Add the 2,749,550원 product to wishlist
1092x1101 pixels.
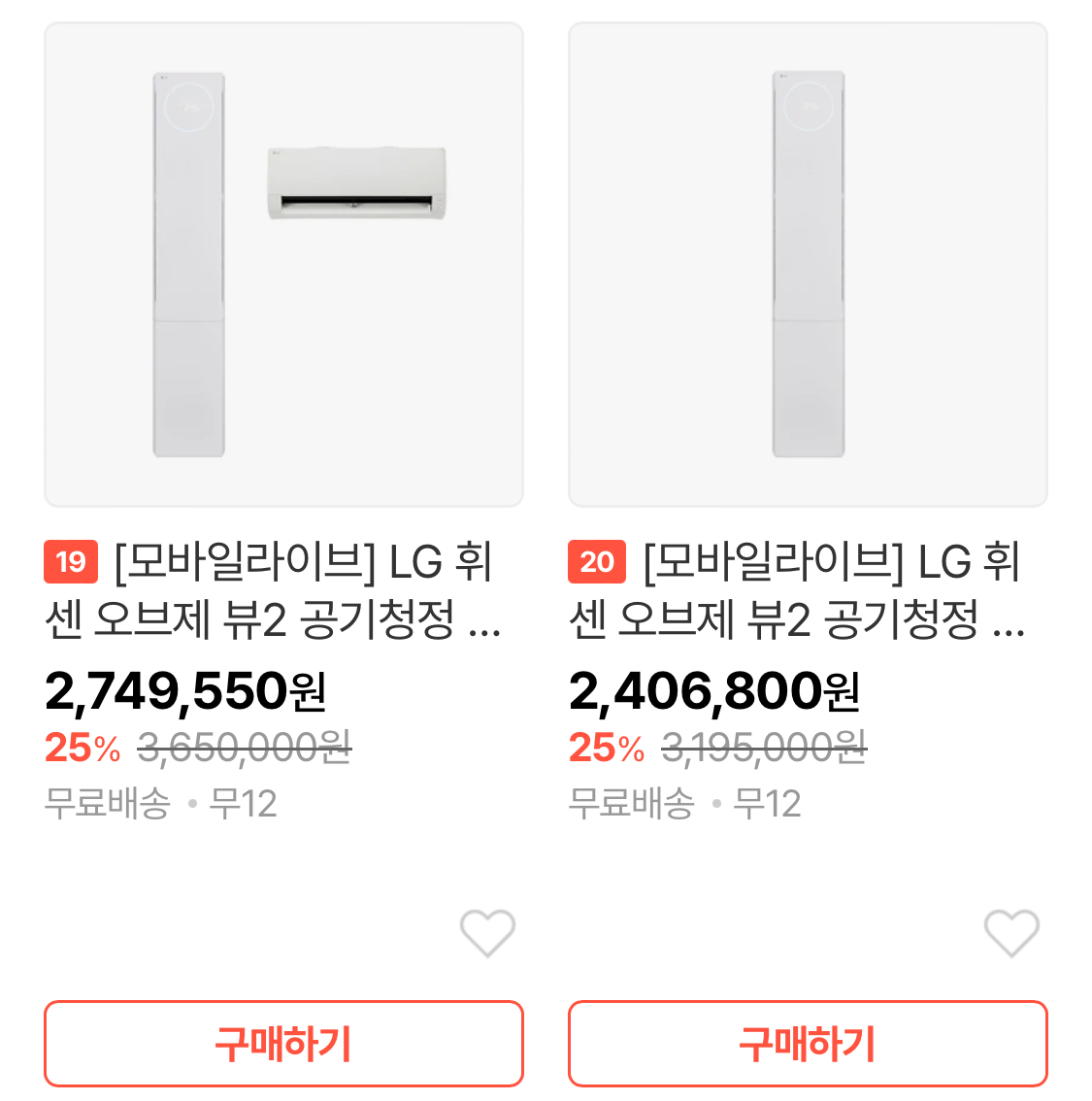487,933
